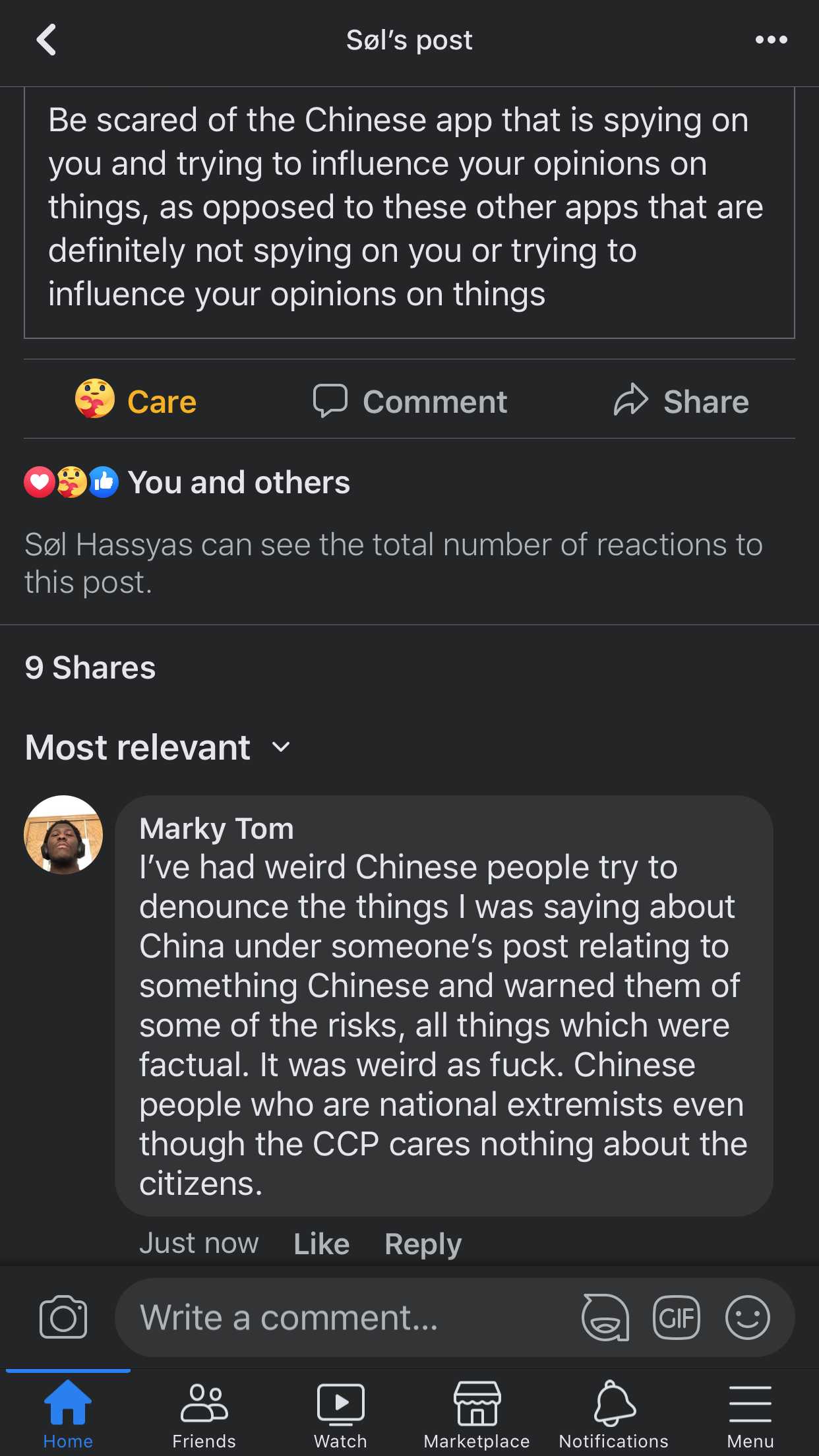Switch to the Friends tab
This screenshot has width=819, height=1456.
[x=204, y=1414]
